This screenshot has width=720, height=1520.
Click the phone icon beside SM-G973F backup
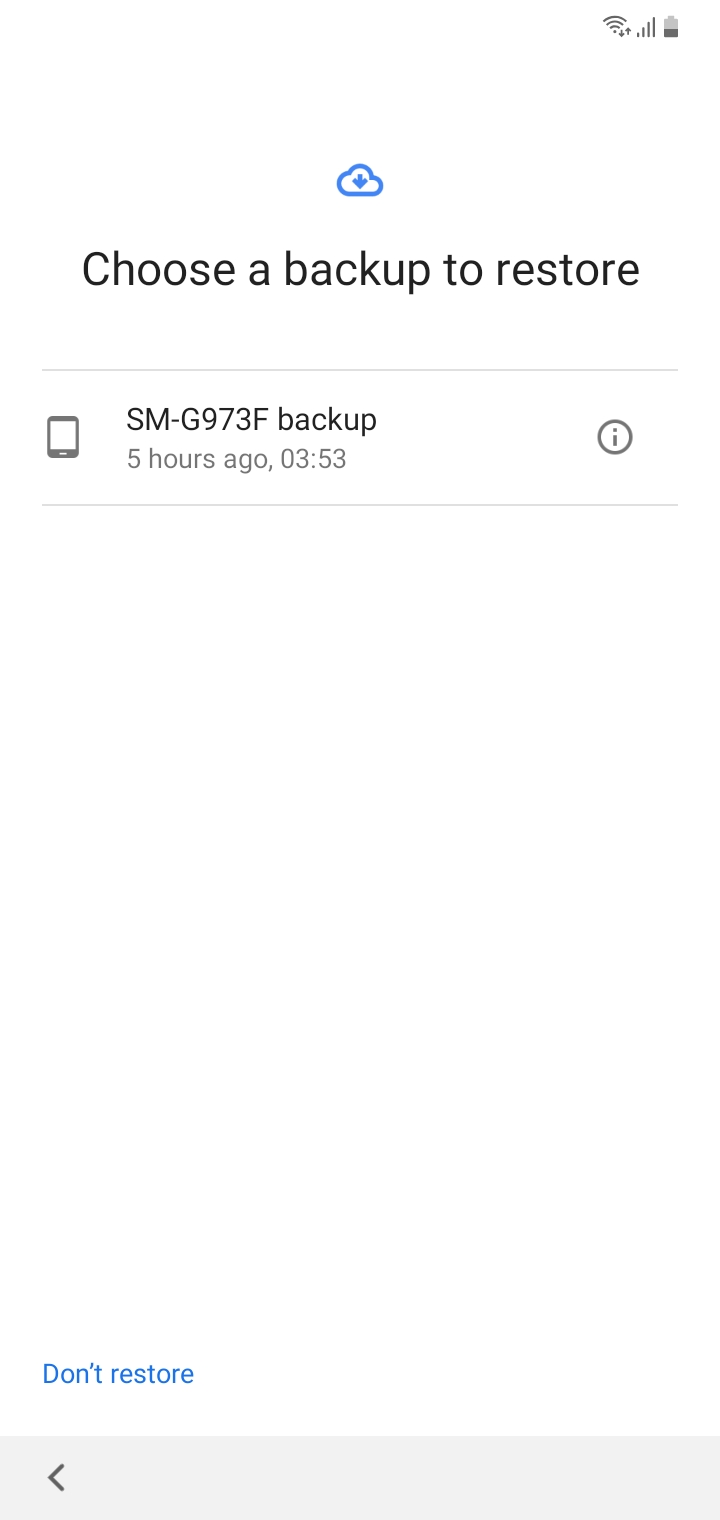click(x=63, y=436)
